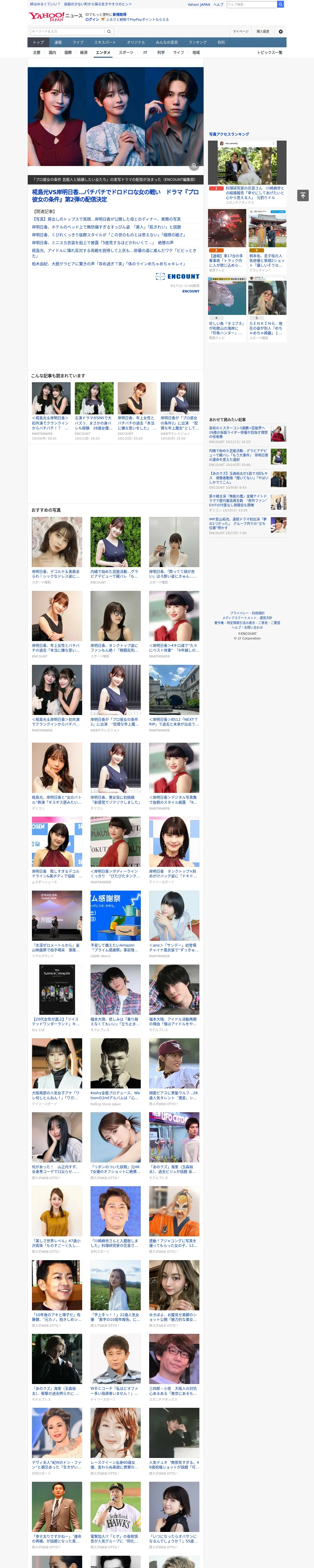
Task: Switch to the 経済 category
Action: tap(83, 52)
